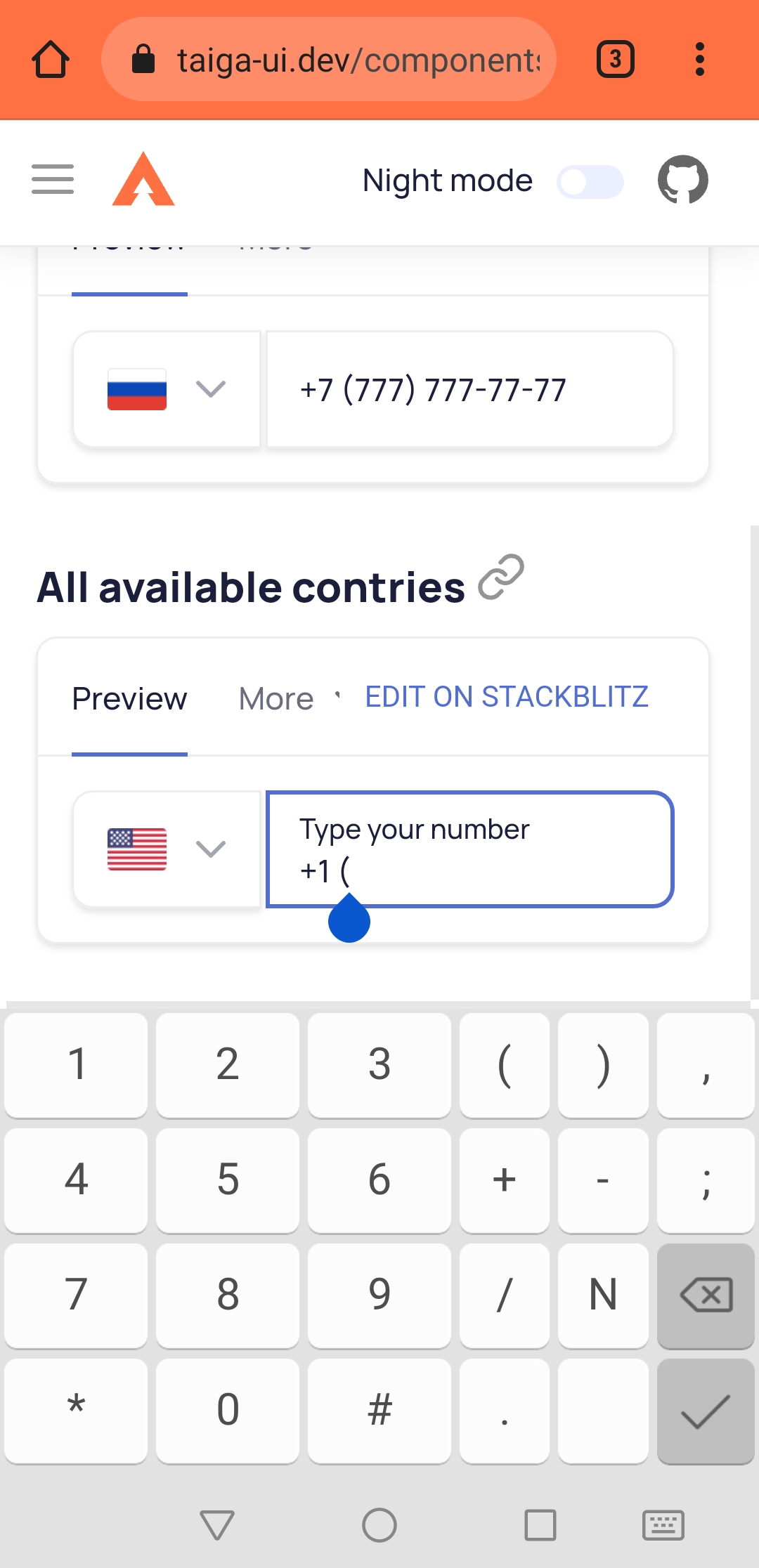Go back using the system navigation triangle

[x=216, y=1524]
